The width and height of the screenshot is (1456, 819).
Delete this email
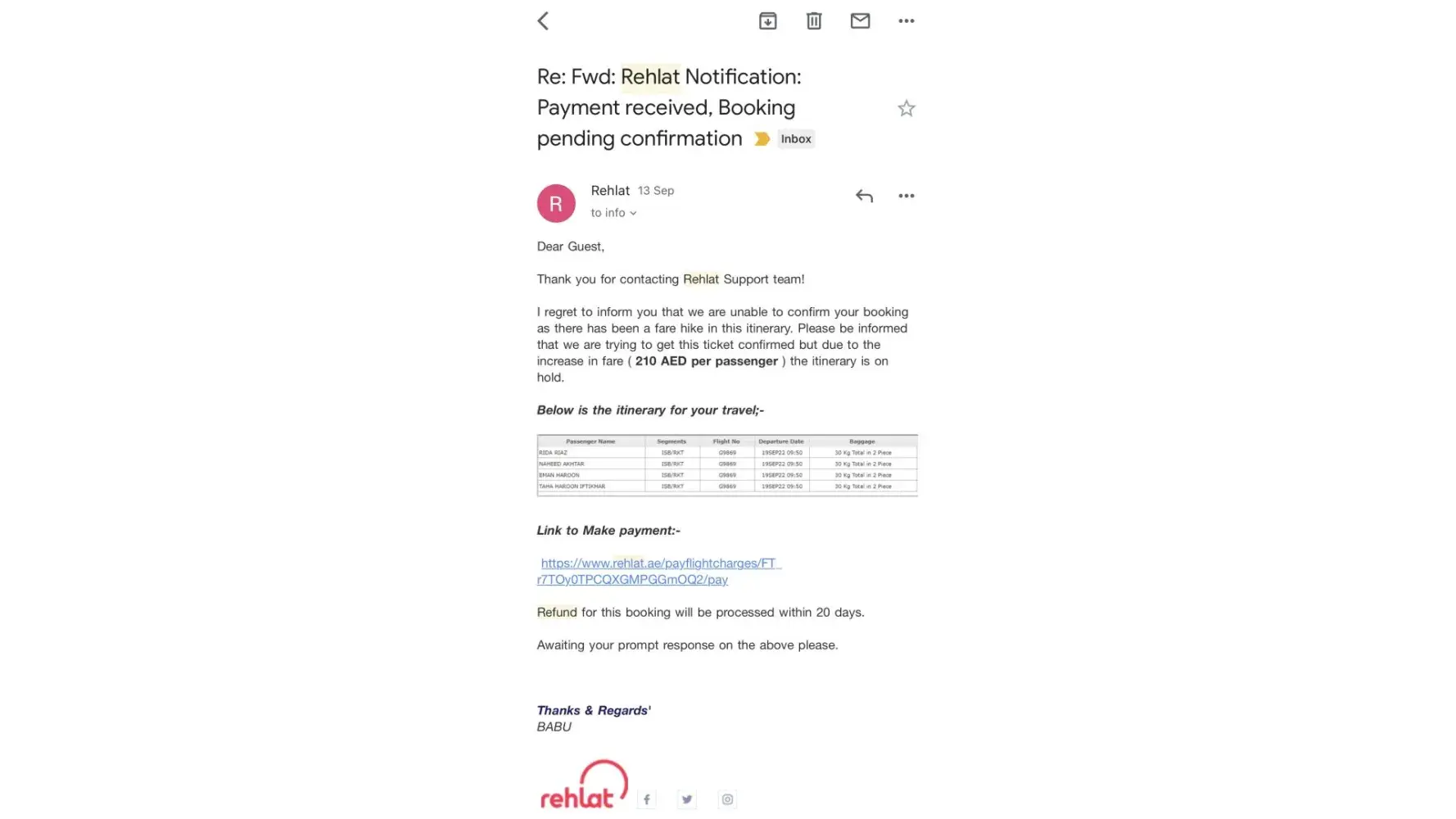(x=813, y=21)
